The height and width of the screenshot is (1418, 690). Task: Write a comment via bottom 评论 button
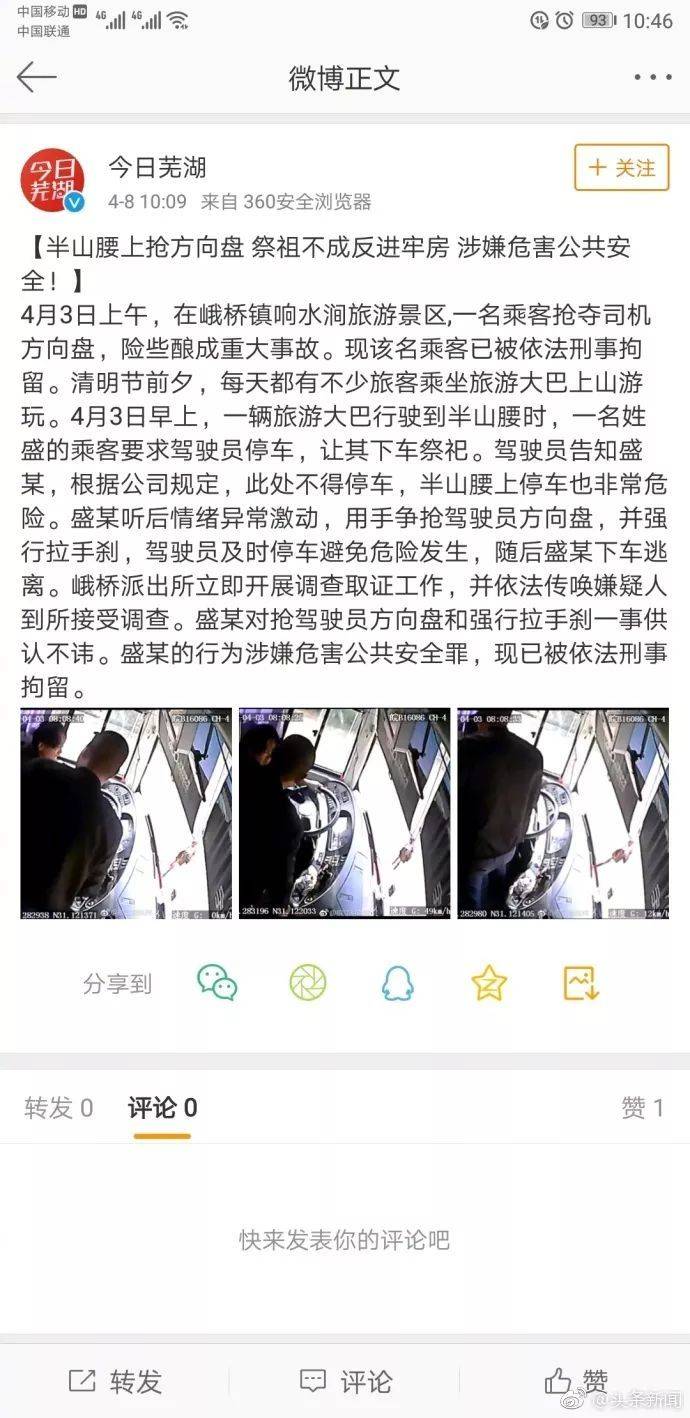coord(345,1381)
